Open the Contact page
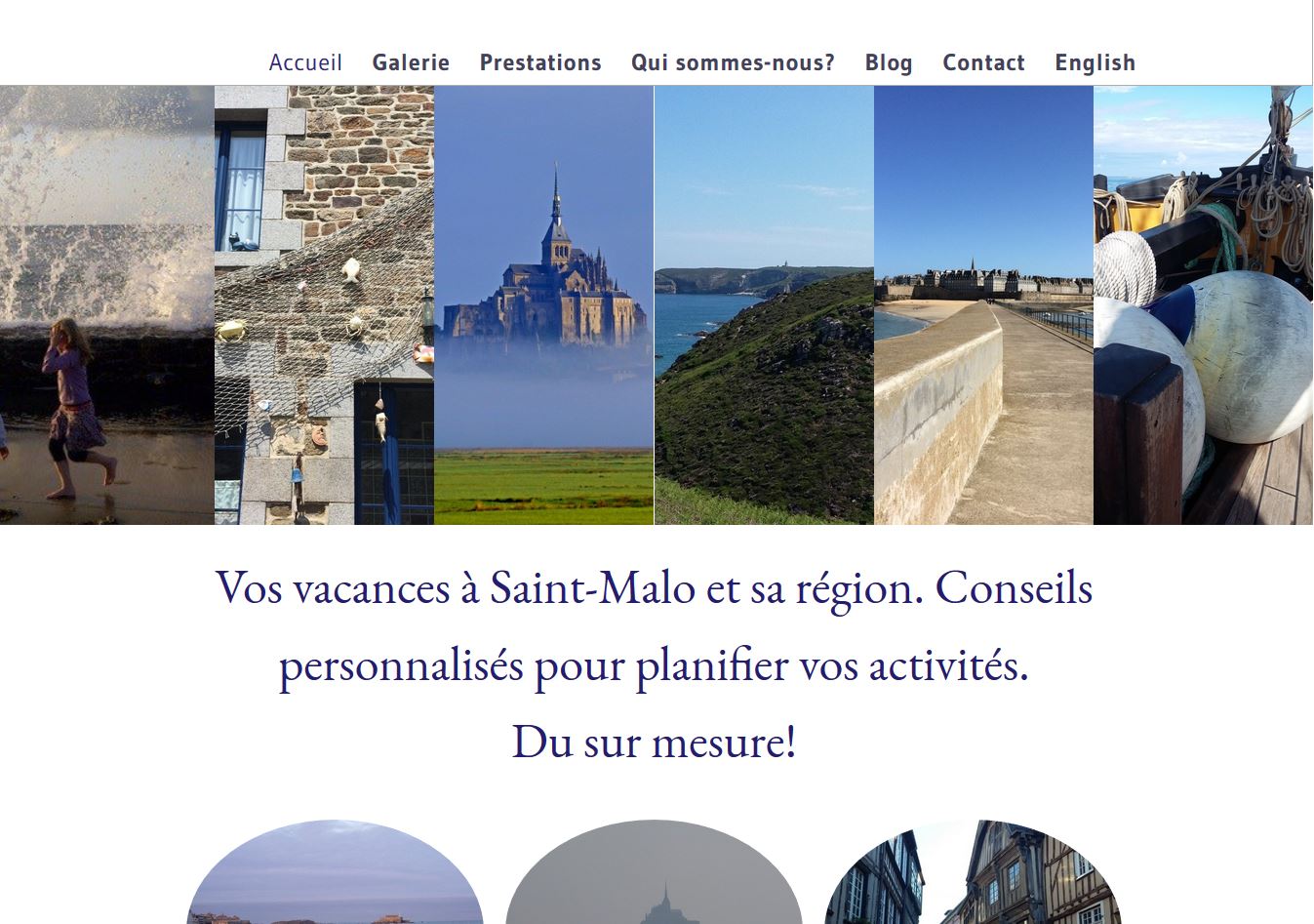Viewport: 1314px width, 924px height. coord(983,62)
